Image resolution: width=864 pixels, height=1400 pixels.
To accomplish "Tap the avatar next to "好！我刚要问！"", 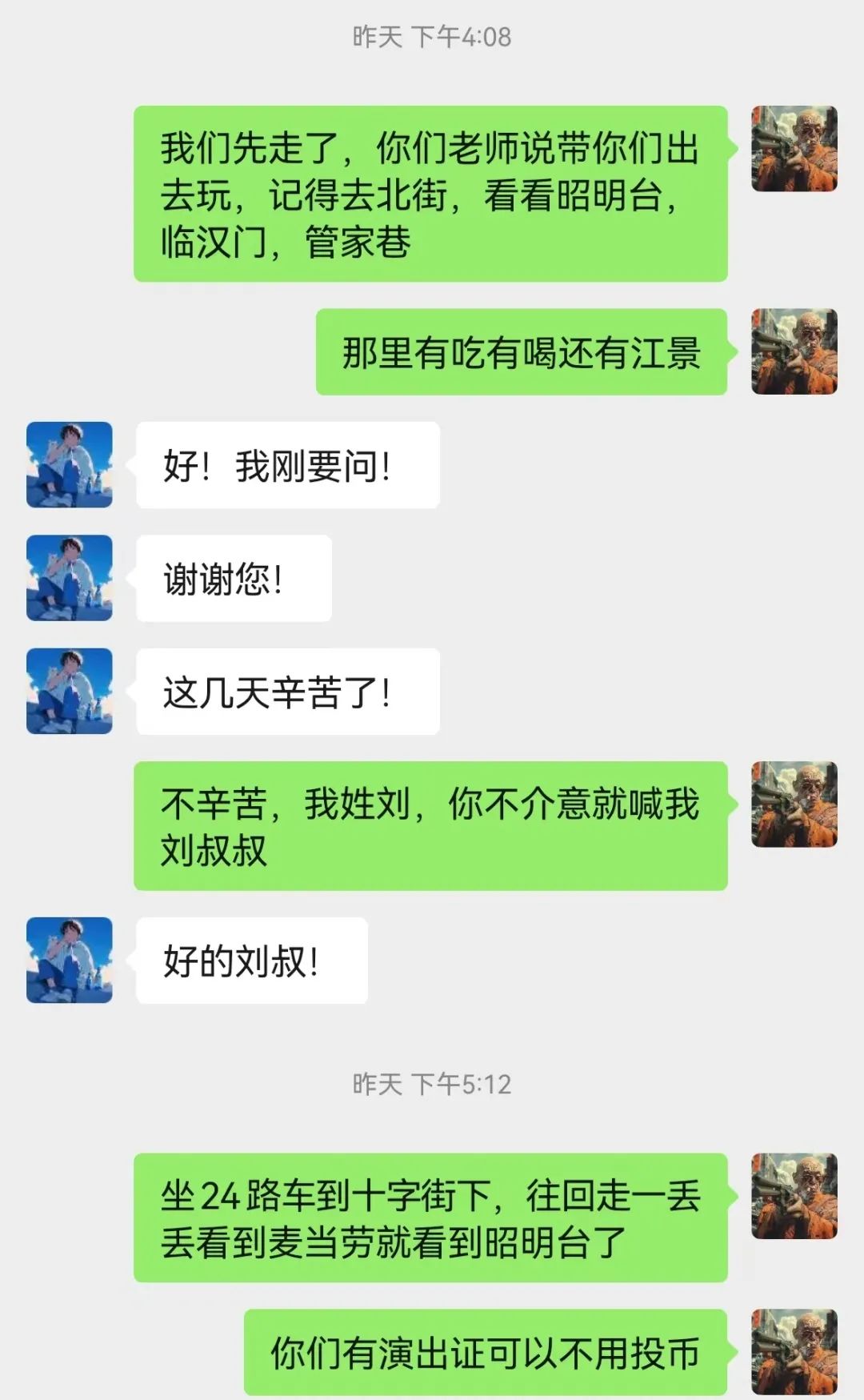I will [70, 465].
